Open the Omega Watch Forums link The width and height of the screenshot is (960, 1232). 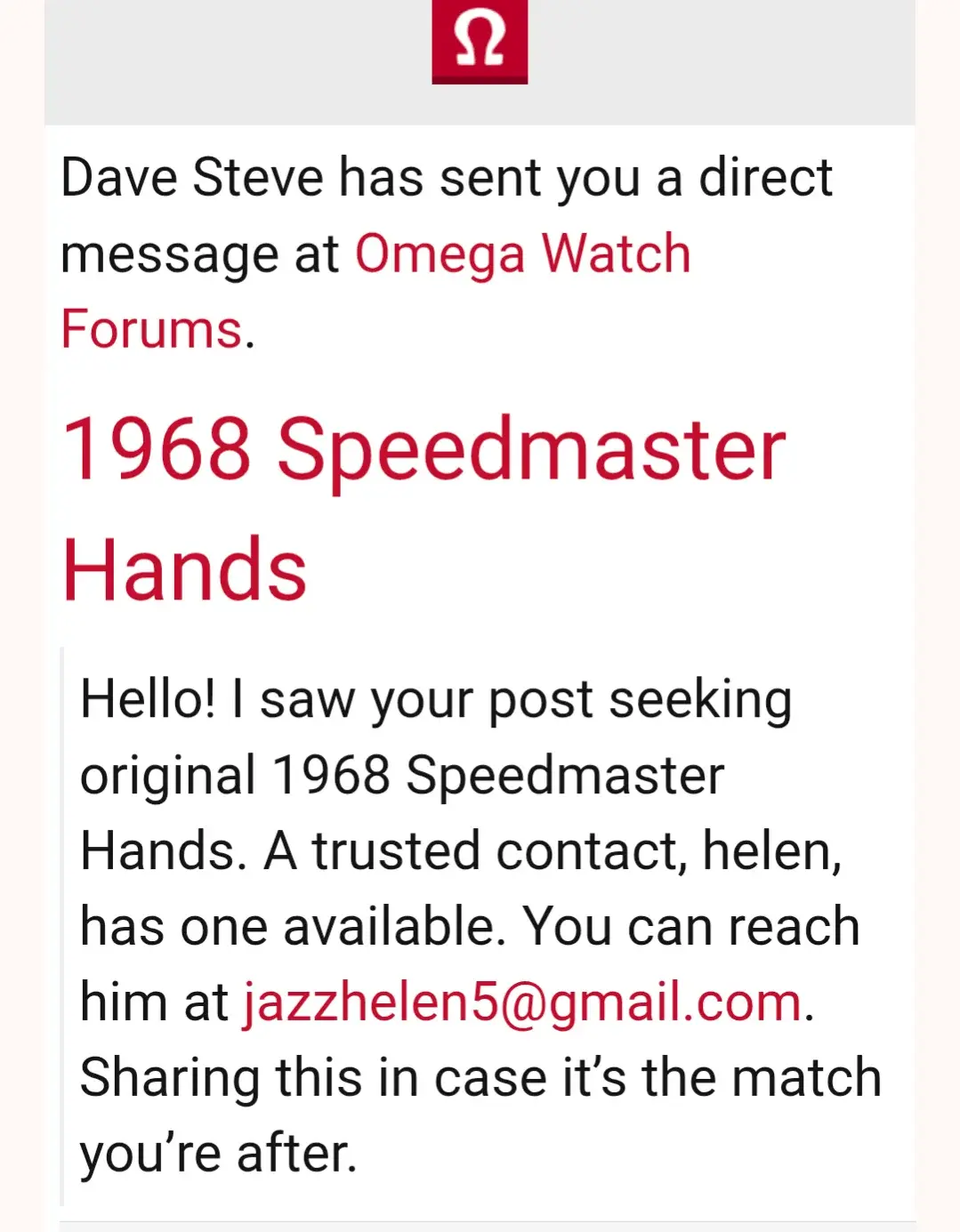coord(522,254)
